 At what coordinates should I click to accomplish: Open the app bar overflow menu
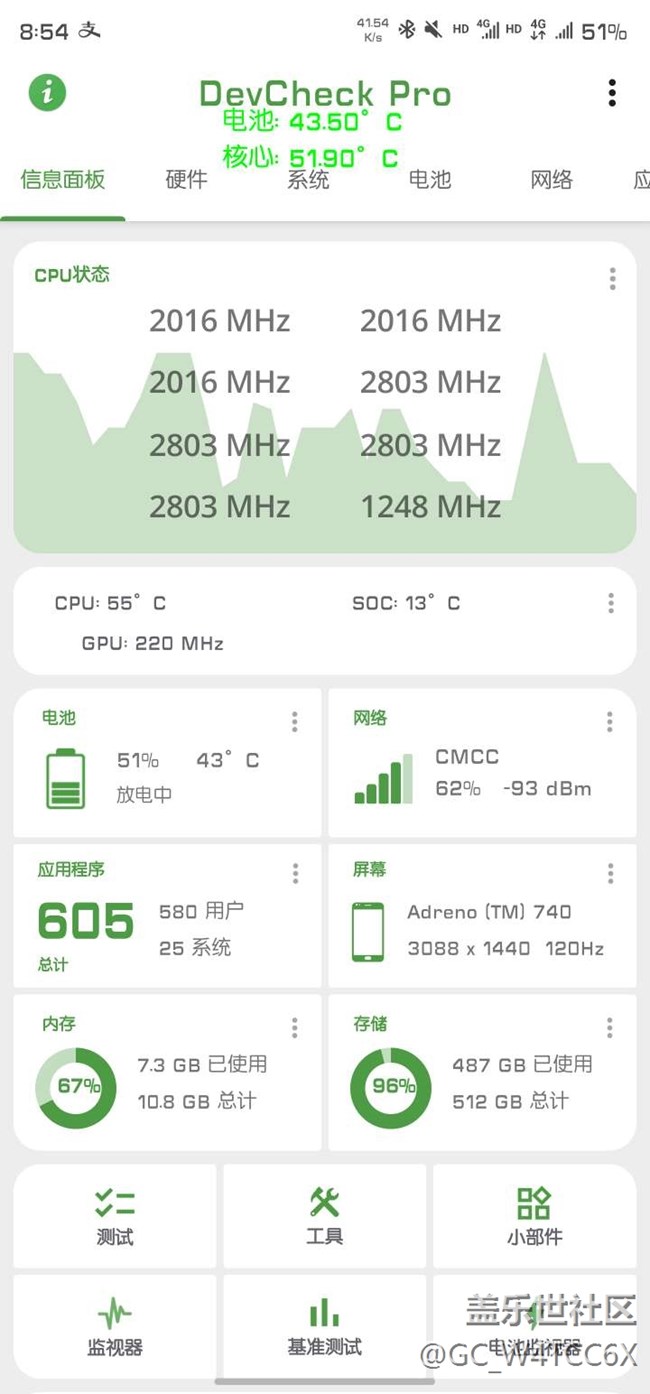coord(612,93)
